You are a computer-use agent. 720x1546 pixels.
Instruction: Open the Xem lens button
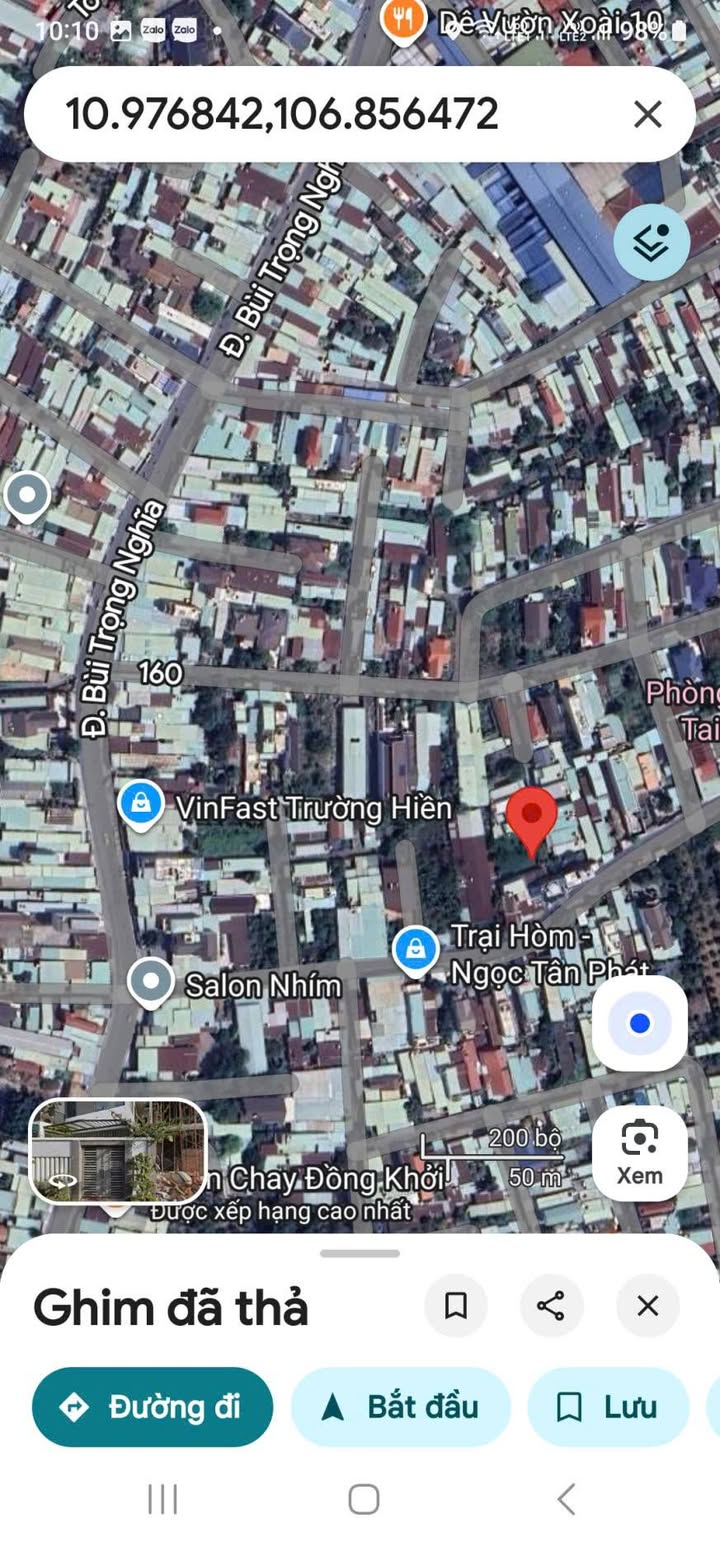tap(640, 1152)
